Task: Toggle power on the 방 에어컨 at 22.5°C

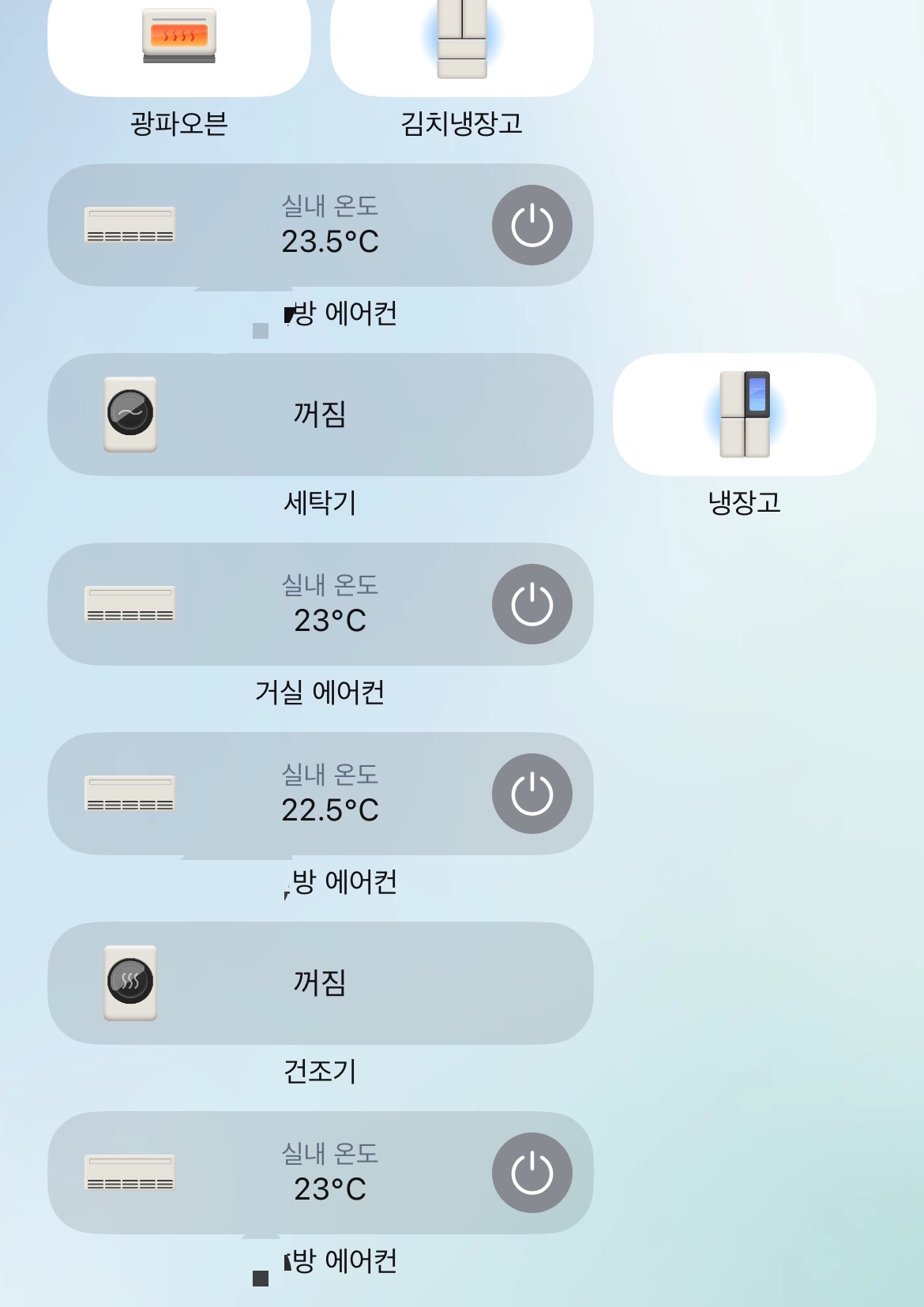Action: click(x=531, y=794)
